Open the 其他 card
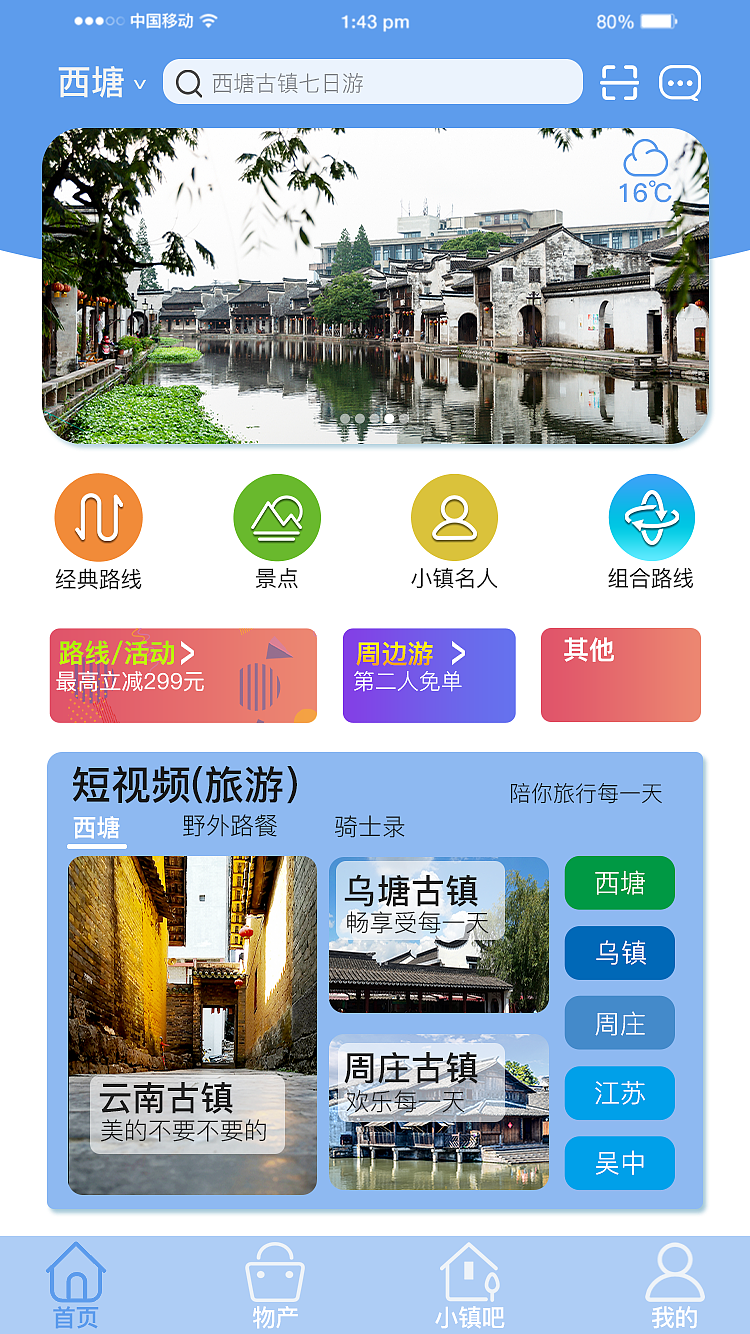This screenshot has height=1334, width=750. (620, 675)
